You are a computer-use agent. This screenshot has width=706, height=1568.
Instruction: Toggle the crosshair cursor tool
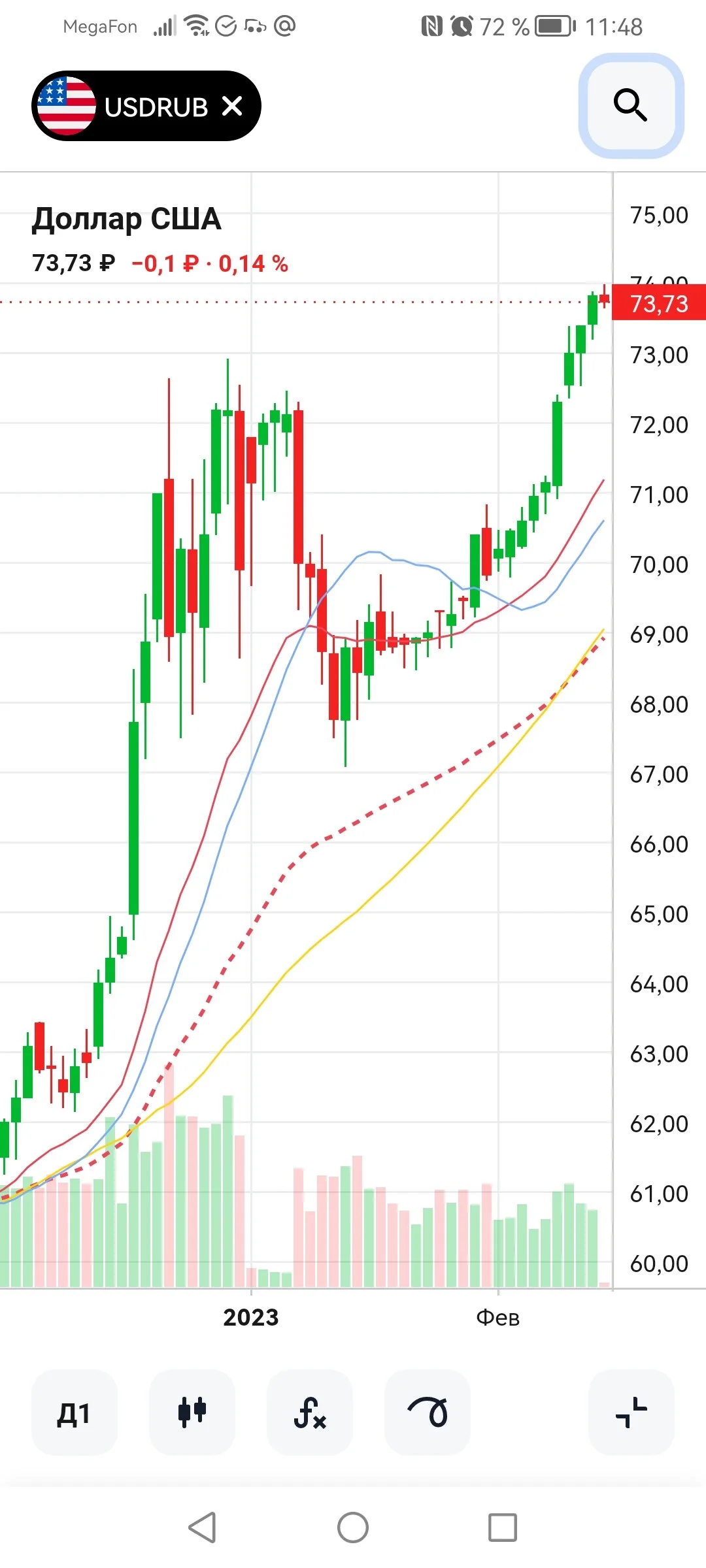coord(631,1413)
